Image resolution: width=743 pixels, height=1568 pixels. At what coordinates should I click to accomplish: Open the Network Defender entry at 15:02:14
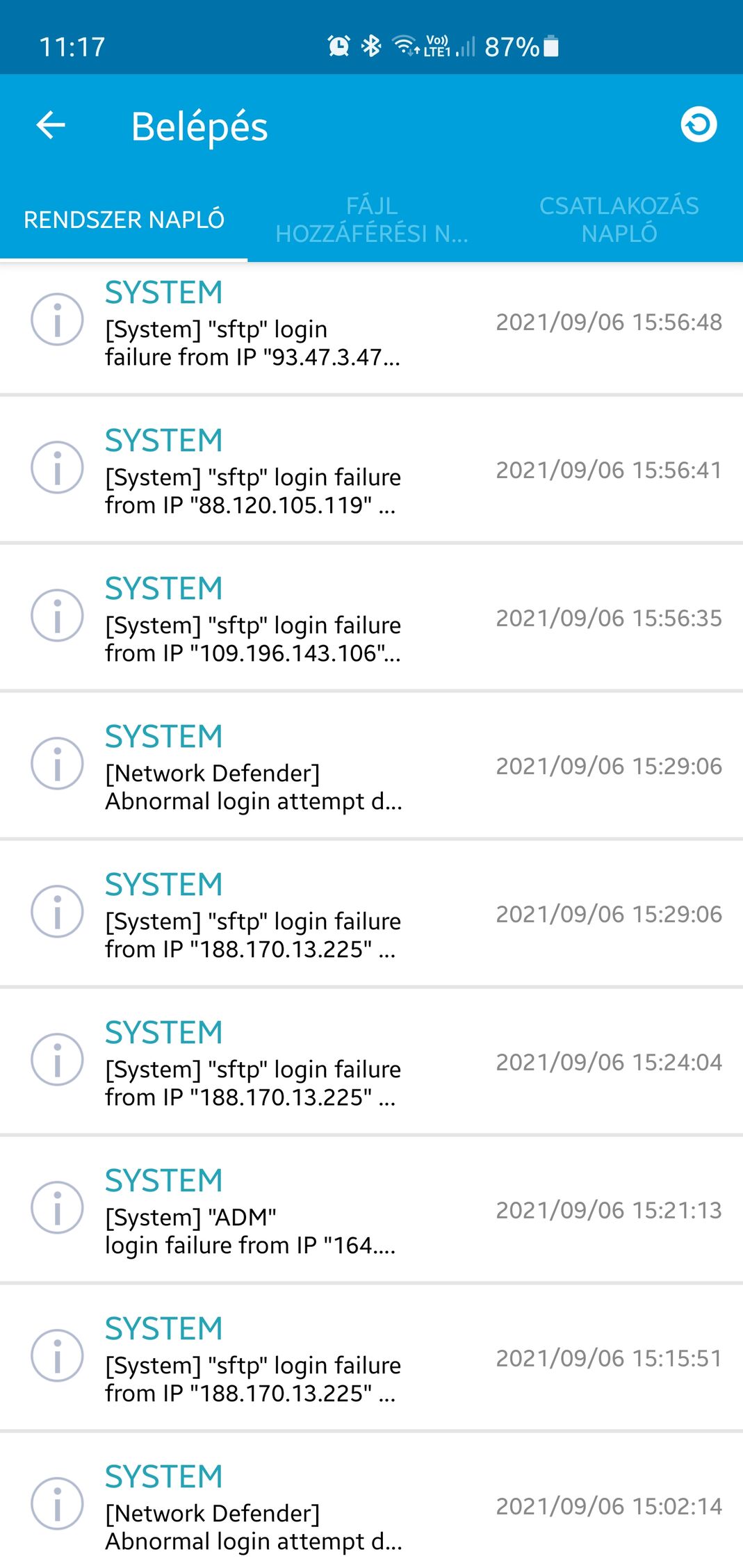pos(371,1501)
